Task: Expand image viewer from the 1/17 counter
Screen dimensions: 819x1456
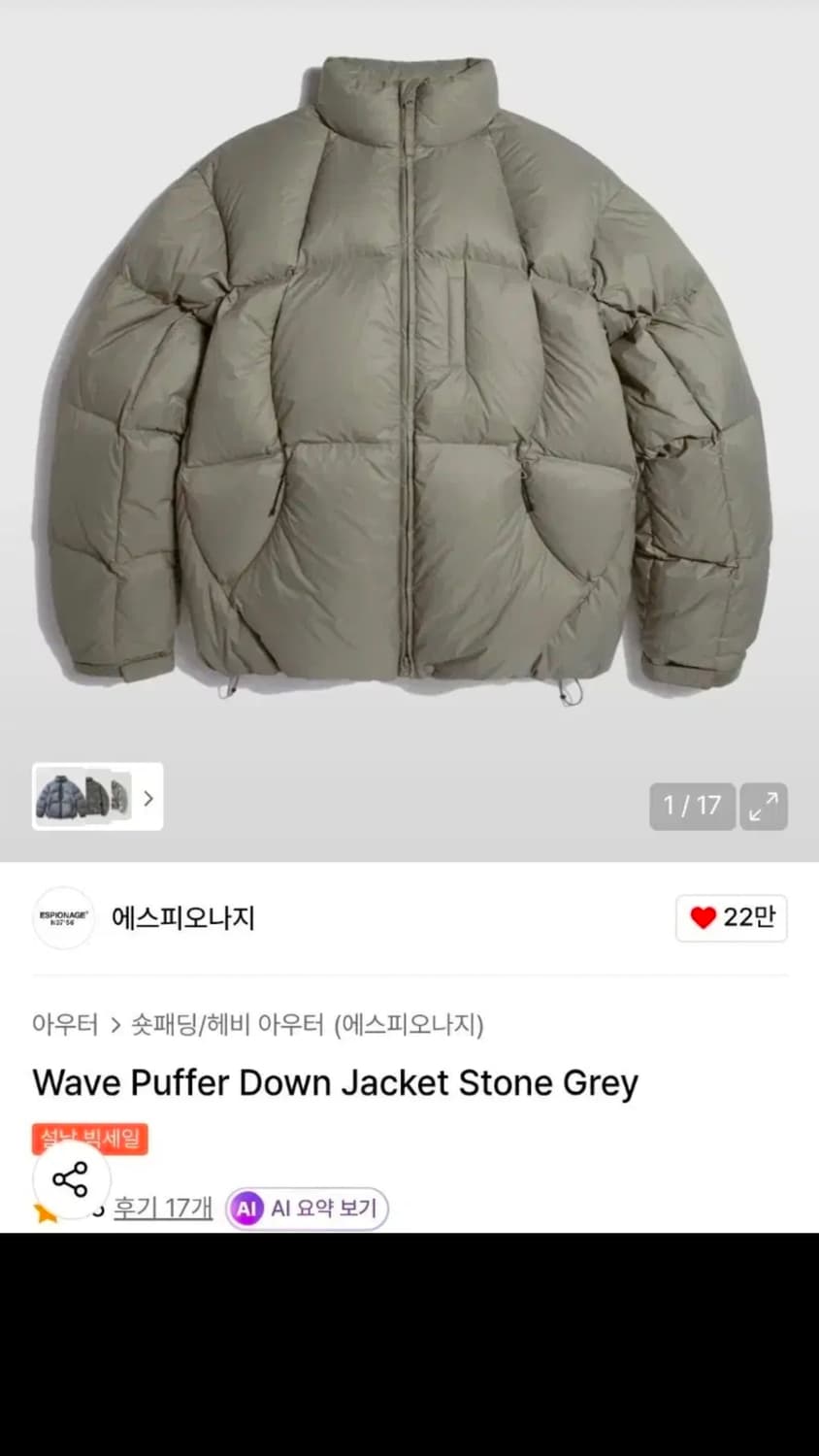Action: 692,806
